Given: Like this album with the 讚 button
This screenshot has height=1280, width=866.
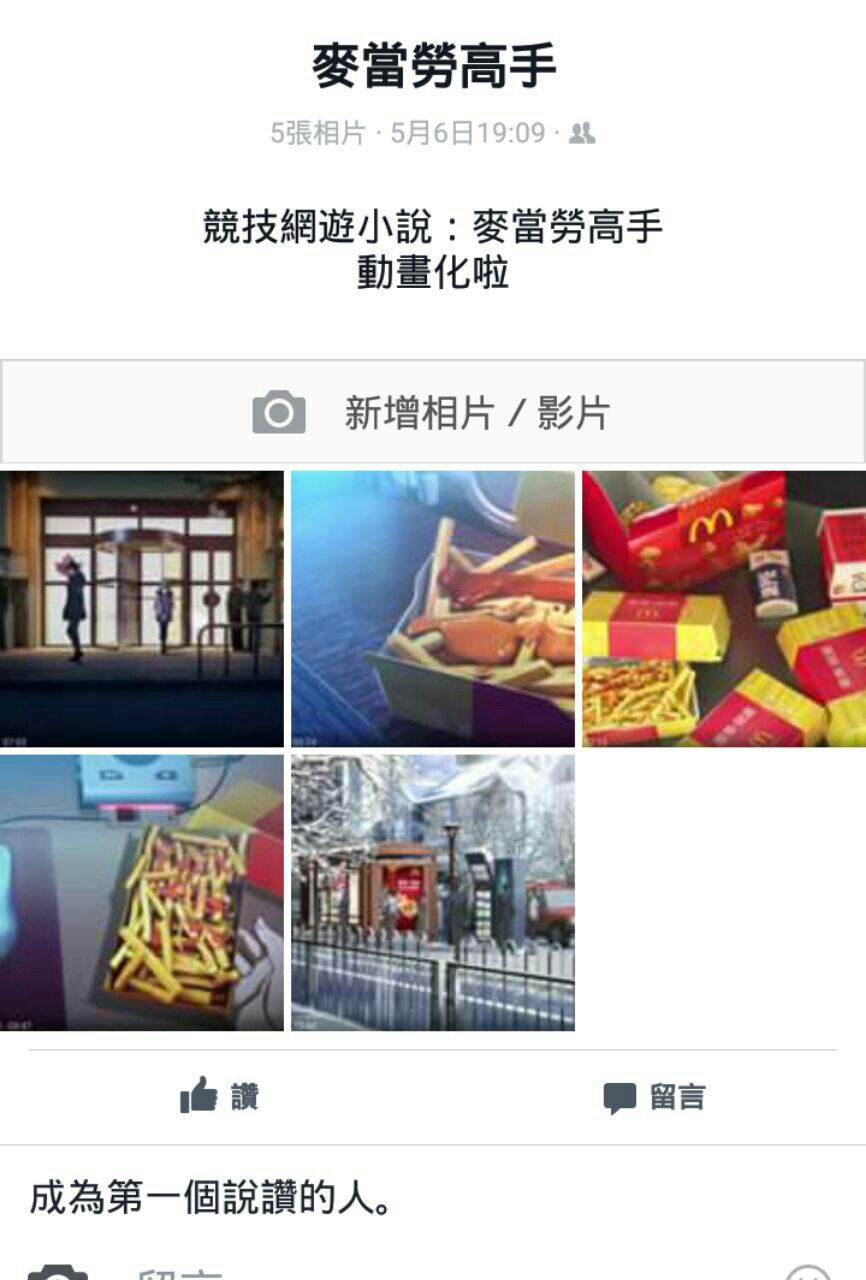Looking at the screenshot, I should tap(220, 1097).
